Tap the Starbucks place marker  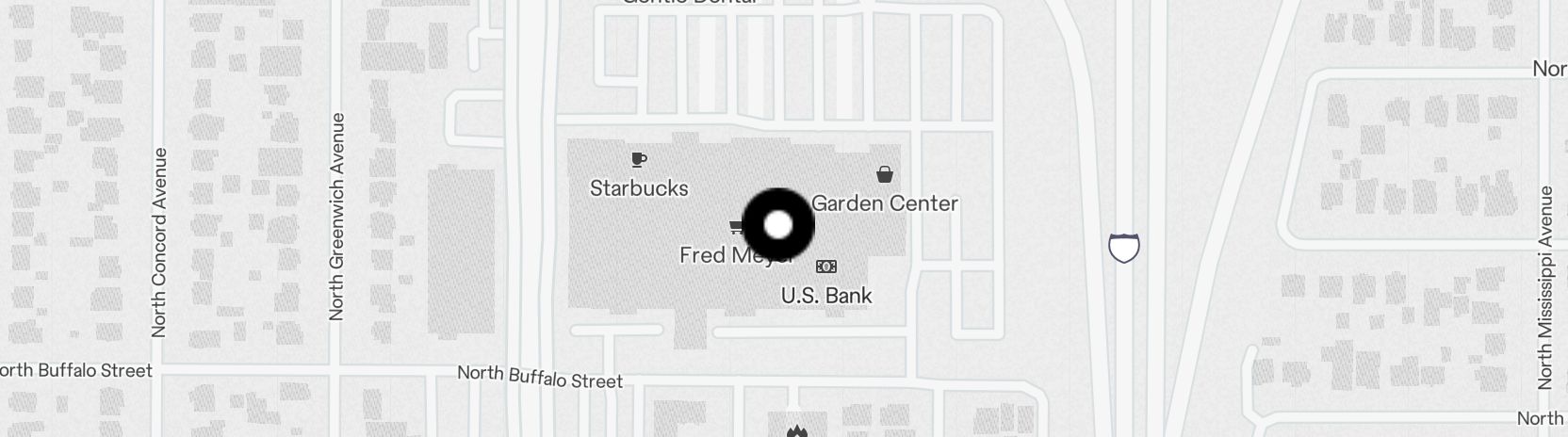[x=639, y=160]
